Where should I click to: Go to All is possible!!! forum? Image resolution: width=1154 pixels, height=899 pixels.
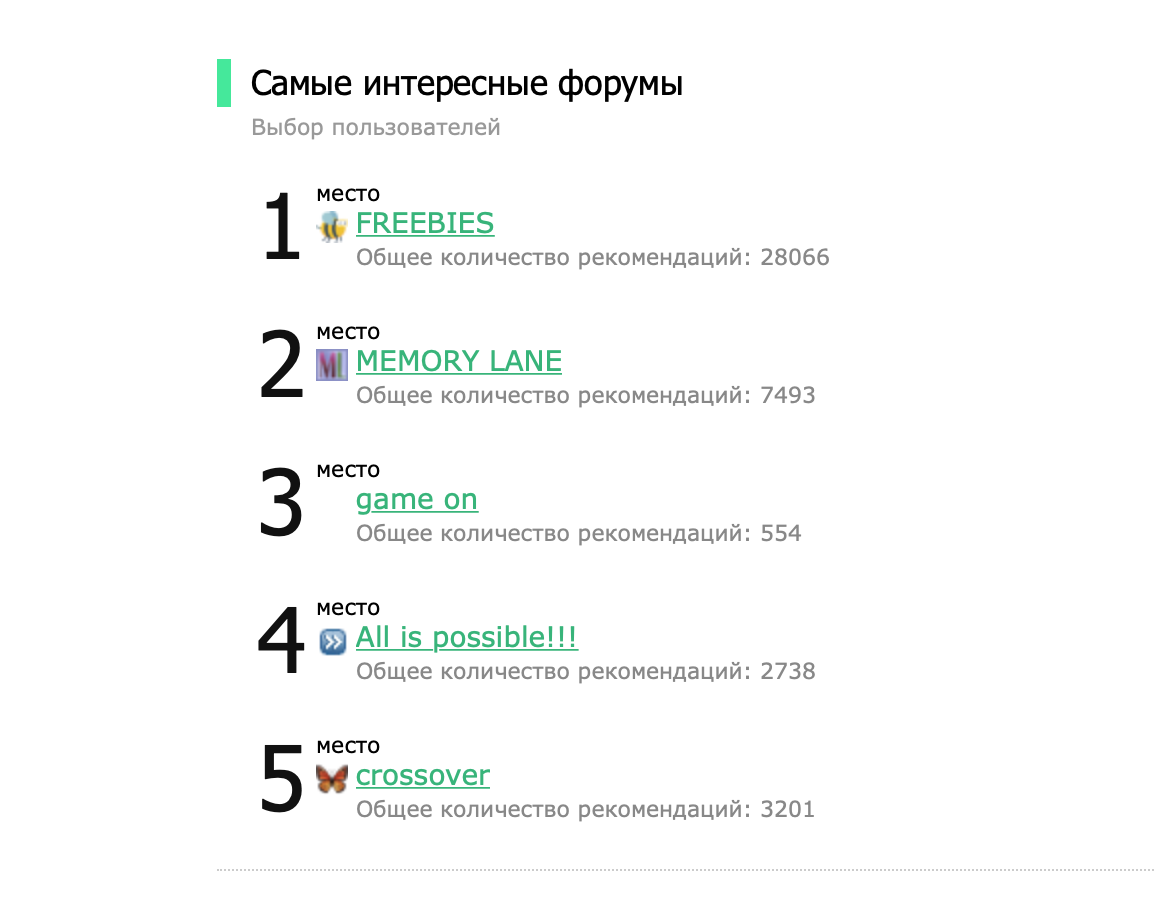point(466,637)
